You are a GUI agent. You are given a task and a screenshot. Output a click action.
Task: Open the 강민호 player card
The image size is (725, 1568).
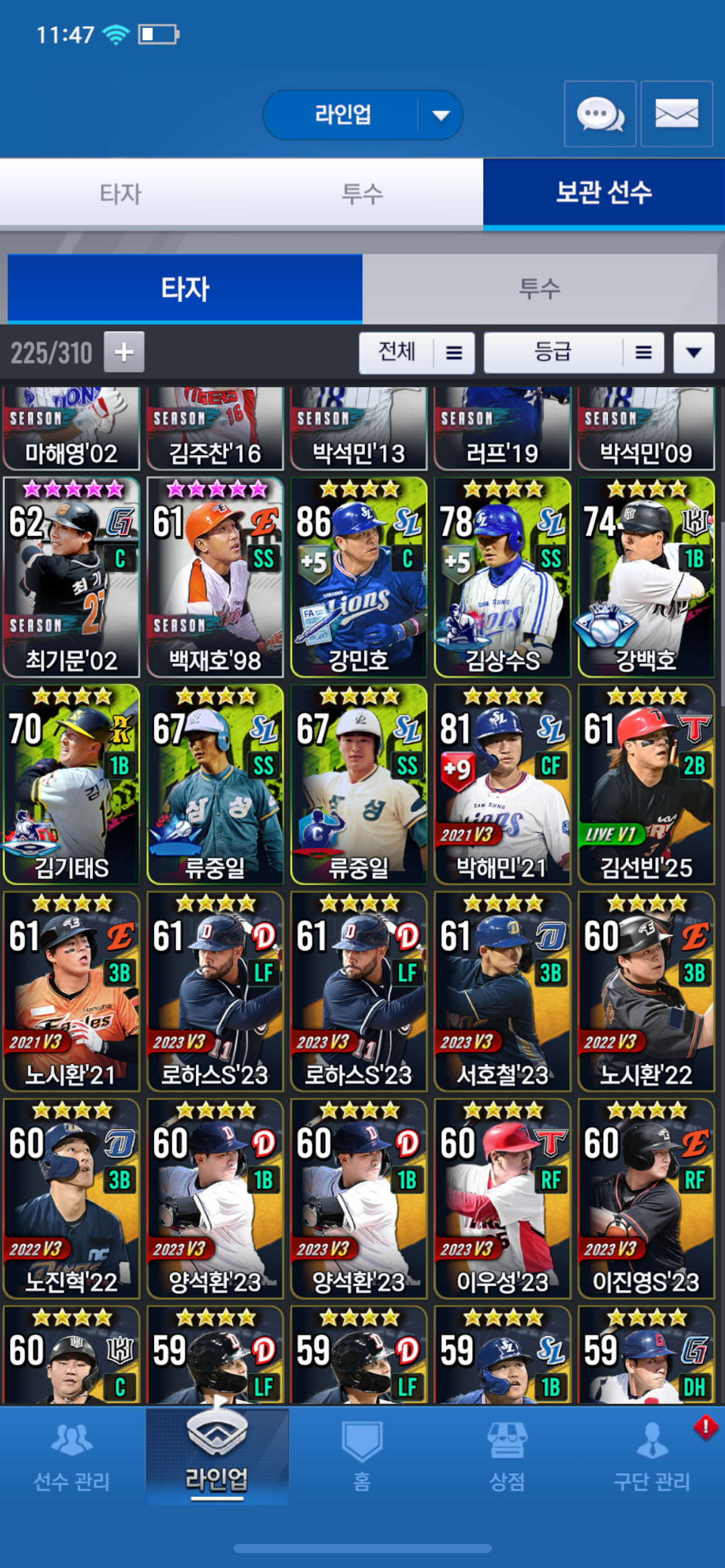[x=359, y=577]
